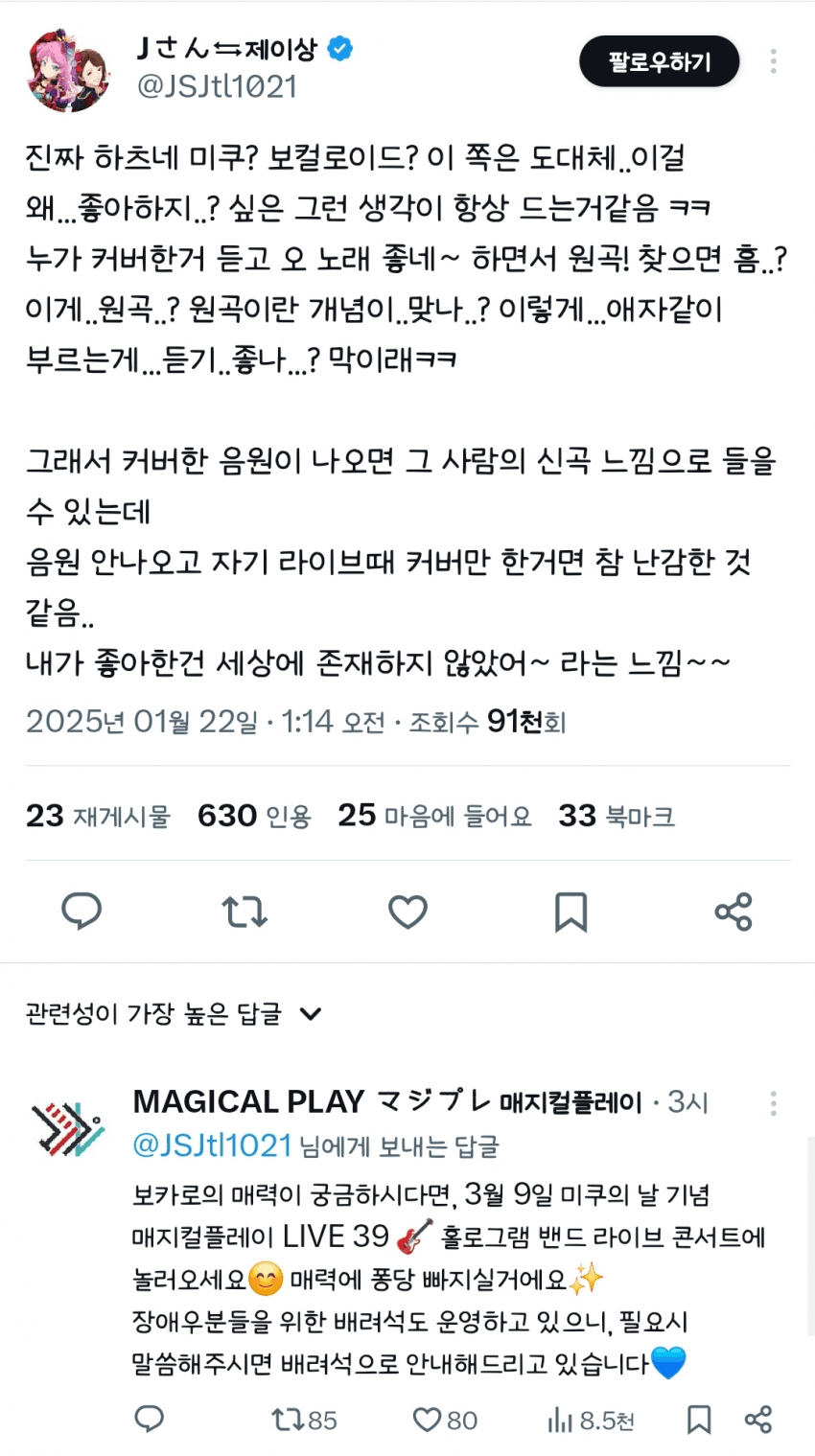Reply to J's main post

coord(81,911)
